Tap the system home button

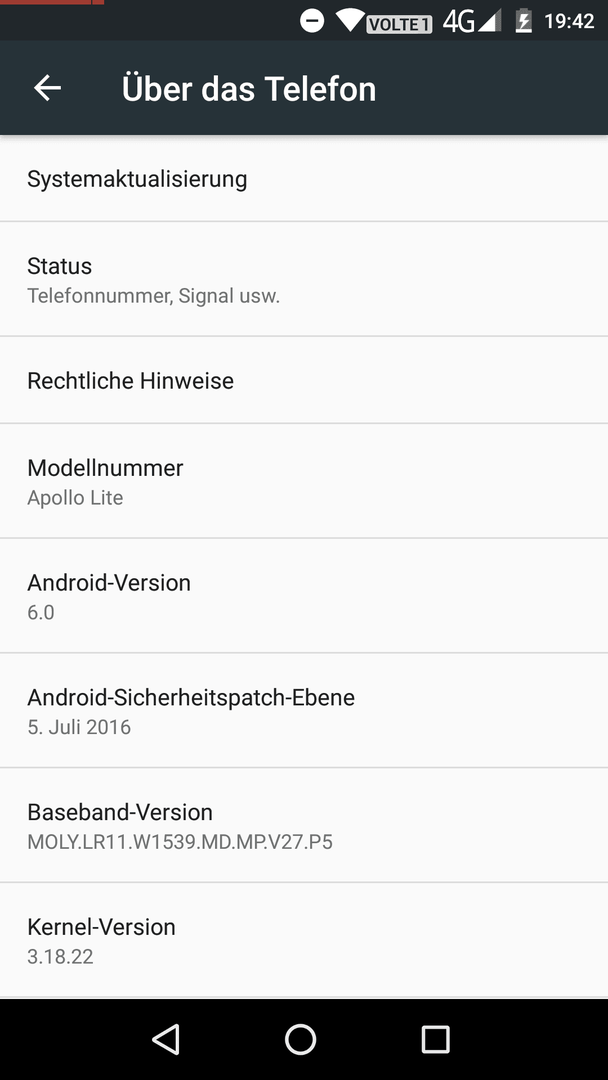pyautogui.click(x=301, y=1039)
